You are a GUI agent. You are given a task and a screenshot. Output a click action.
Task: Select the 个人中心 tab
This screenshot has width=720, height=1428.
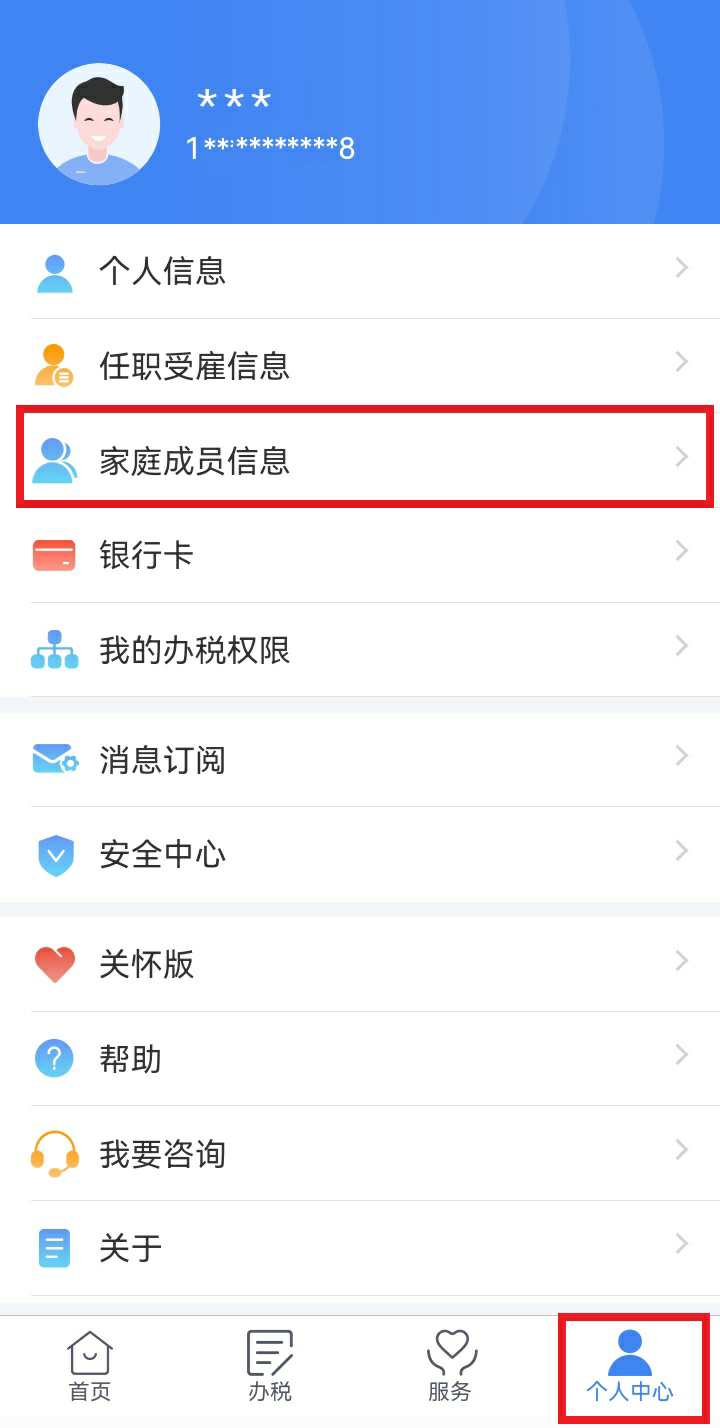(x=630, y=1367)
